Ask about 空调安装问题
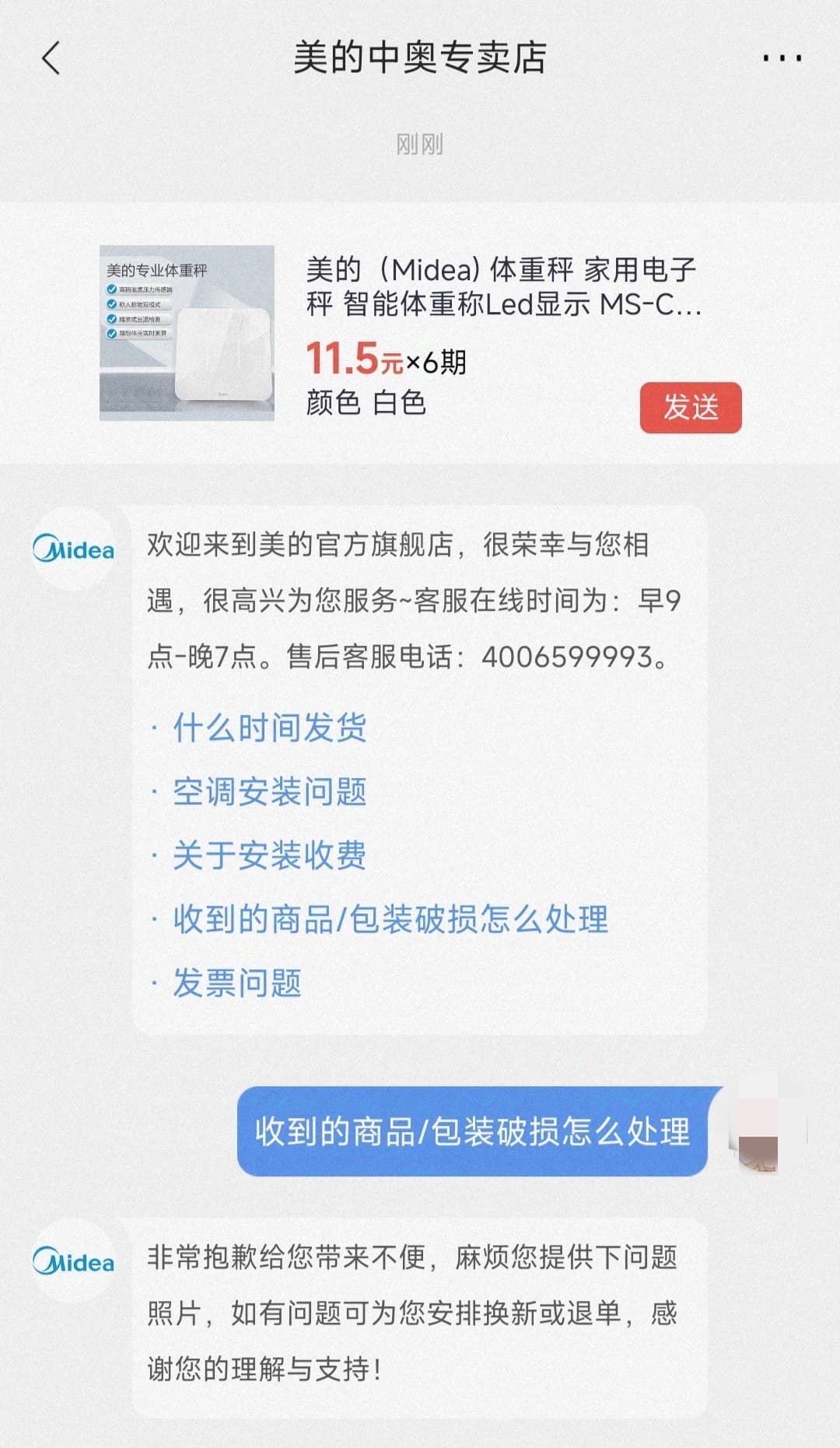Viewport: 840px width, 1448px height. coord(269,792)
